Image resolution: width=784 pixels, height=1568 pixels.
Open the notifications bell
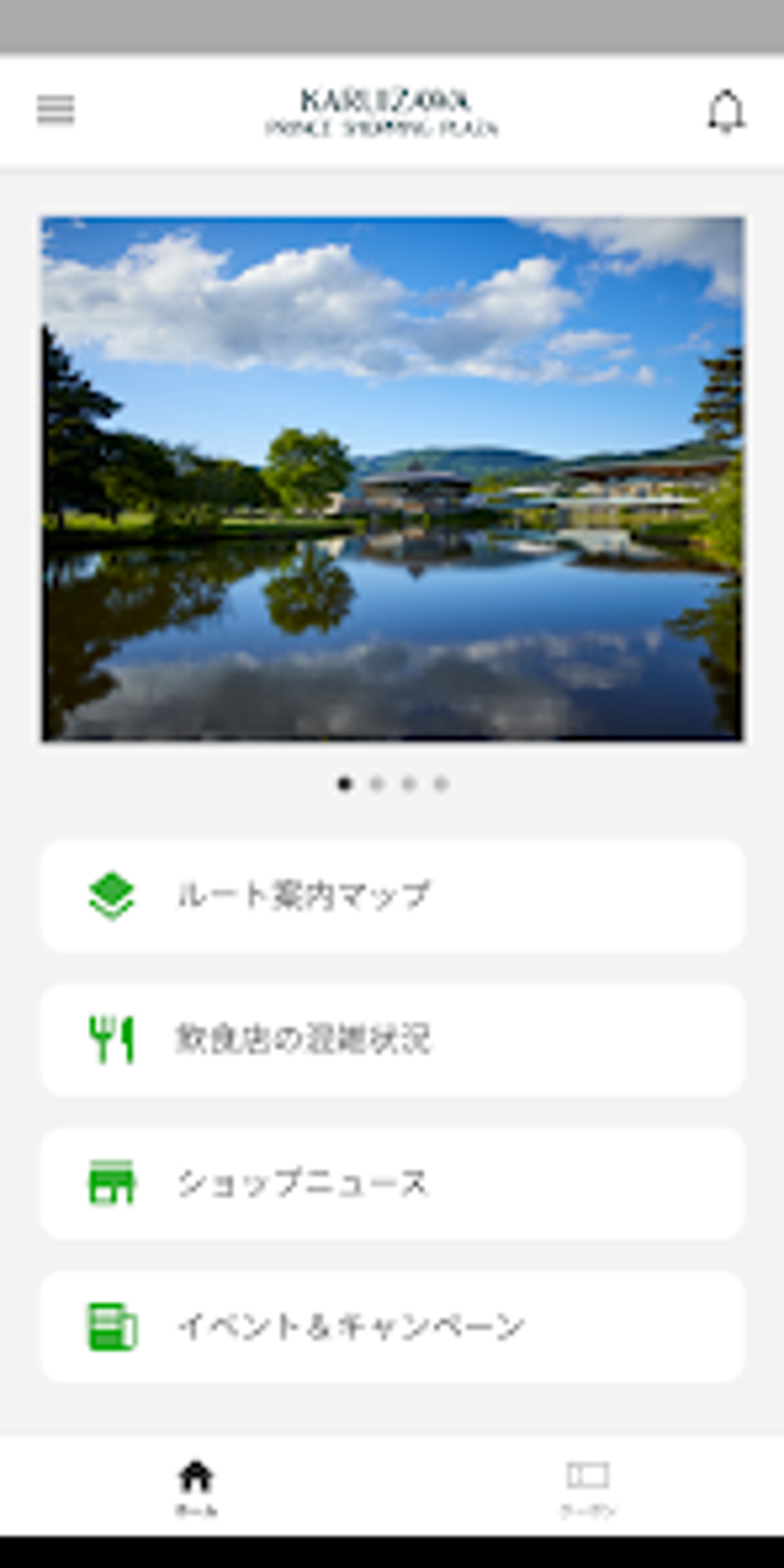click(725, 111)
